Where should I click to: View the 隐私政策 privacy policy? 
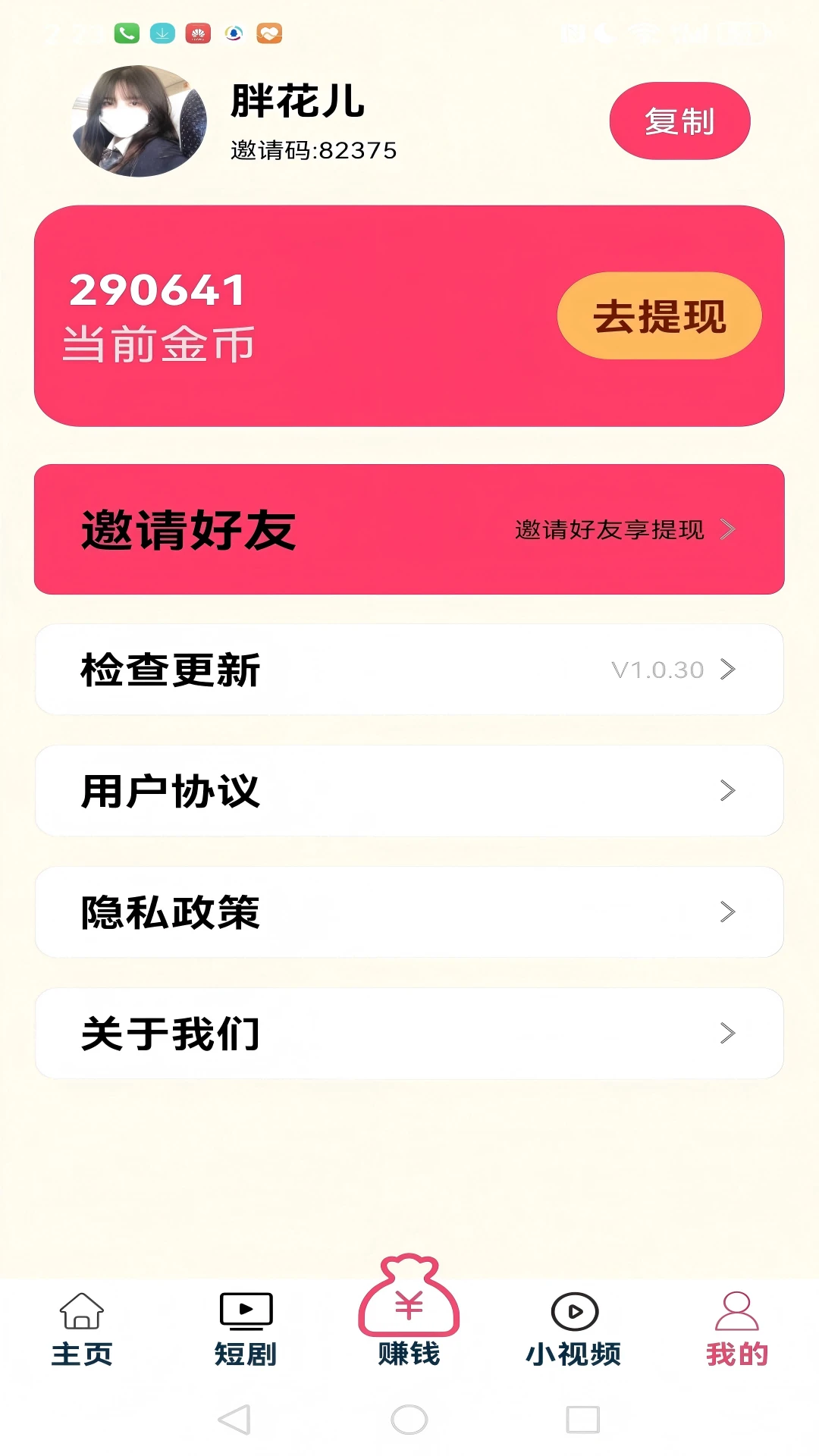click(x=409, y=912)
